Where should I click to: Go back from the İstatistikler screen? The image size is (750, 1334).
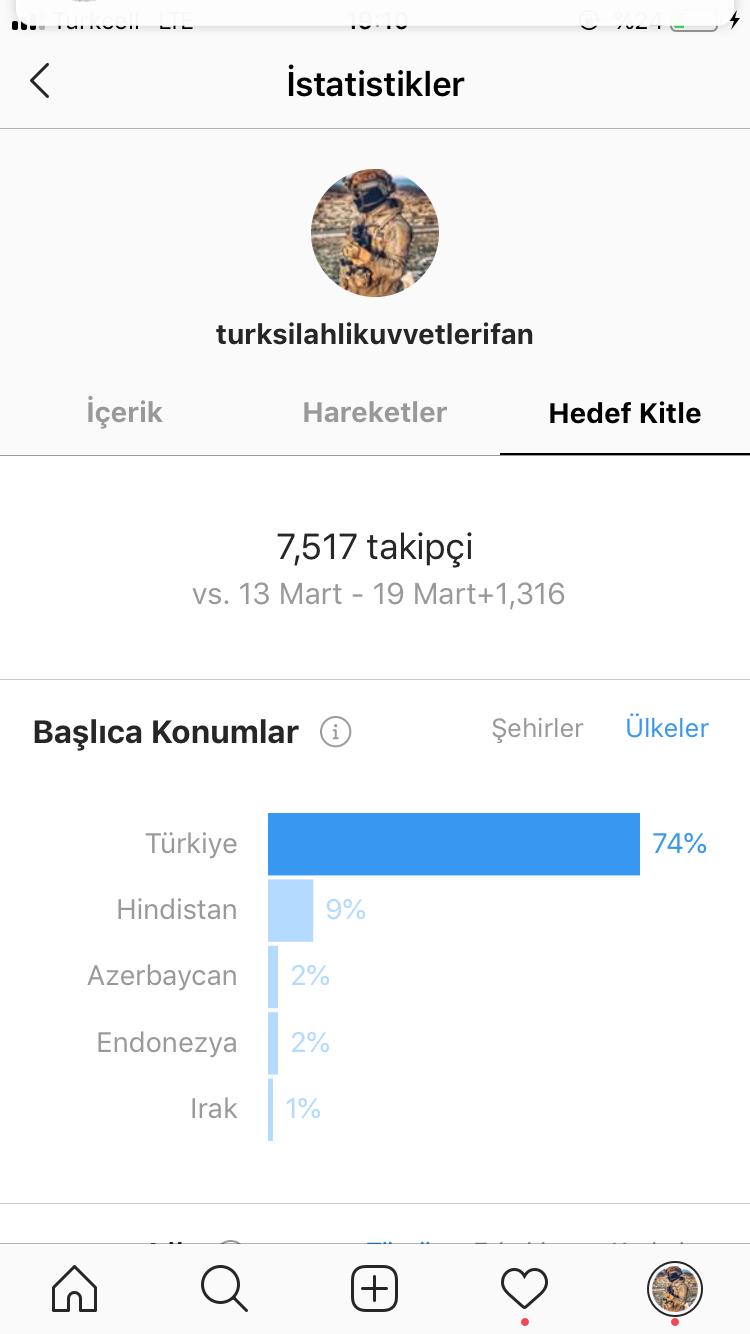click(40, 81)
